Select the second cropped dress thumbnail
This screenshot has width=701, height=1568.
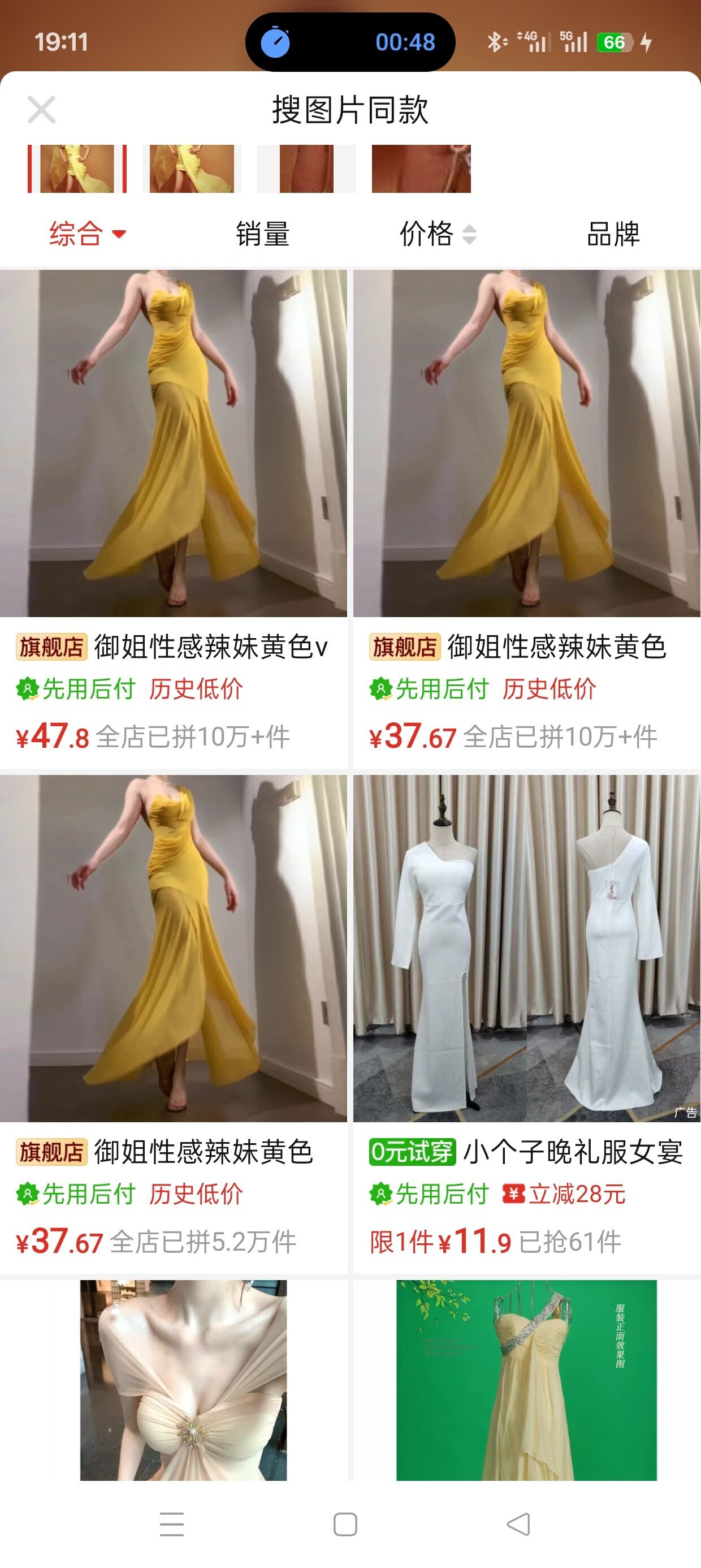click(192, 169)
